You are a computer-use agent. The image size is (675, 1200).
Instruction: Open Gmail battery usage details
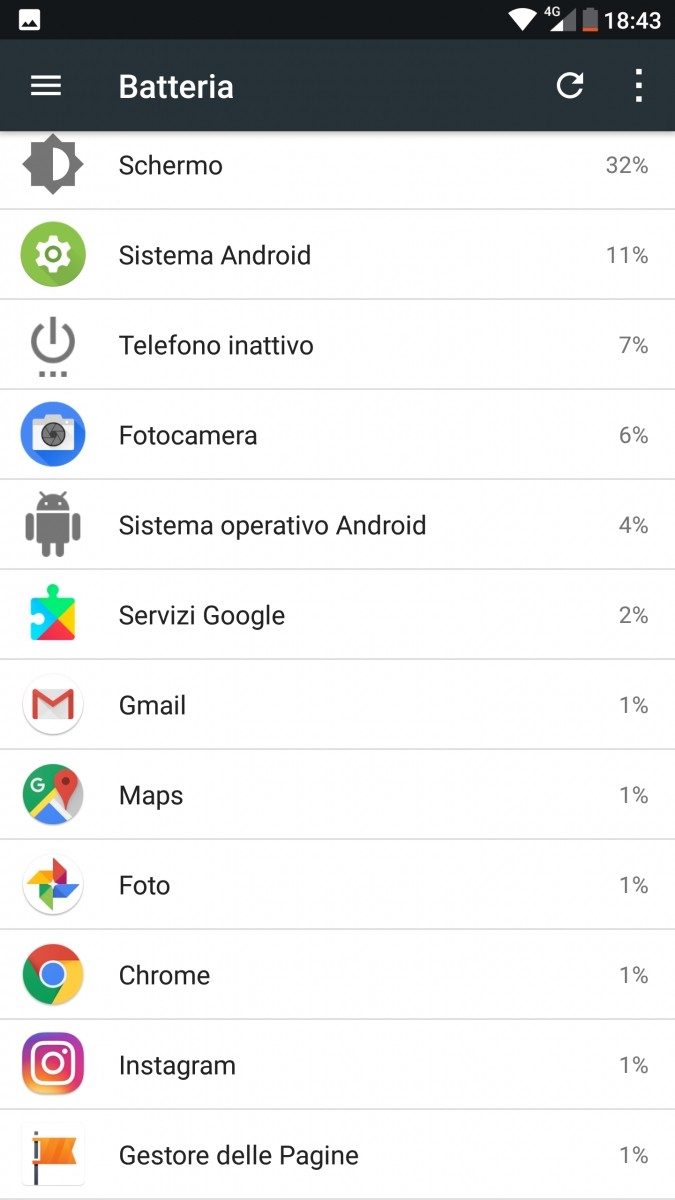(337, 705)
